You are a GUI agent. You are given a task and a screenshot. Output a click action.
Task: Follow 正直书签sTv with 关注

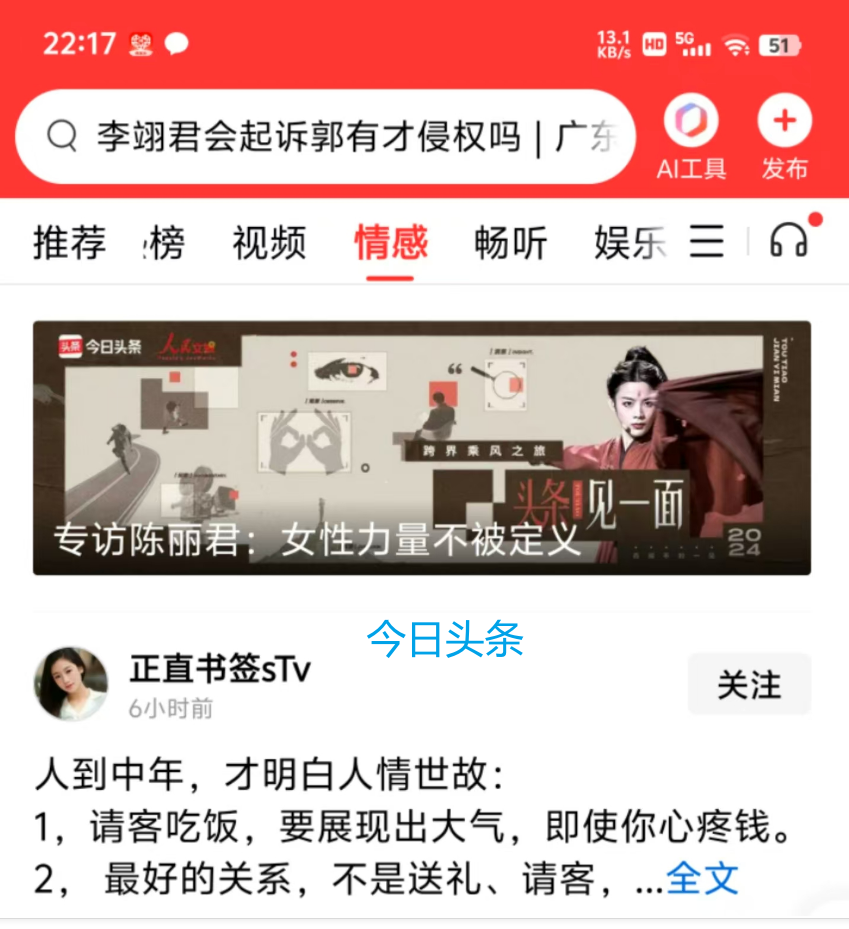coord(748,685)
